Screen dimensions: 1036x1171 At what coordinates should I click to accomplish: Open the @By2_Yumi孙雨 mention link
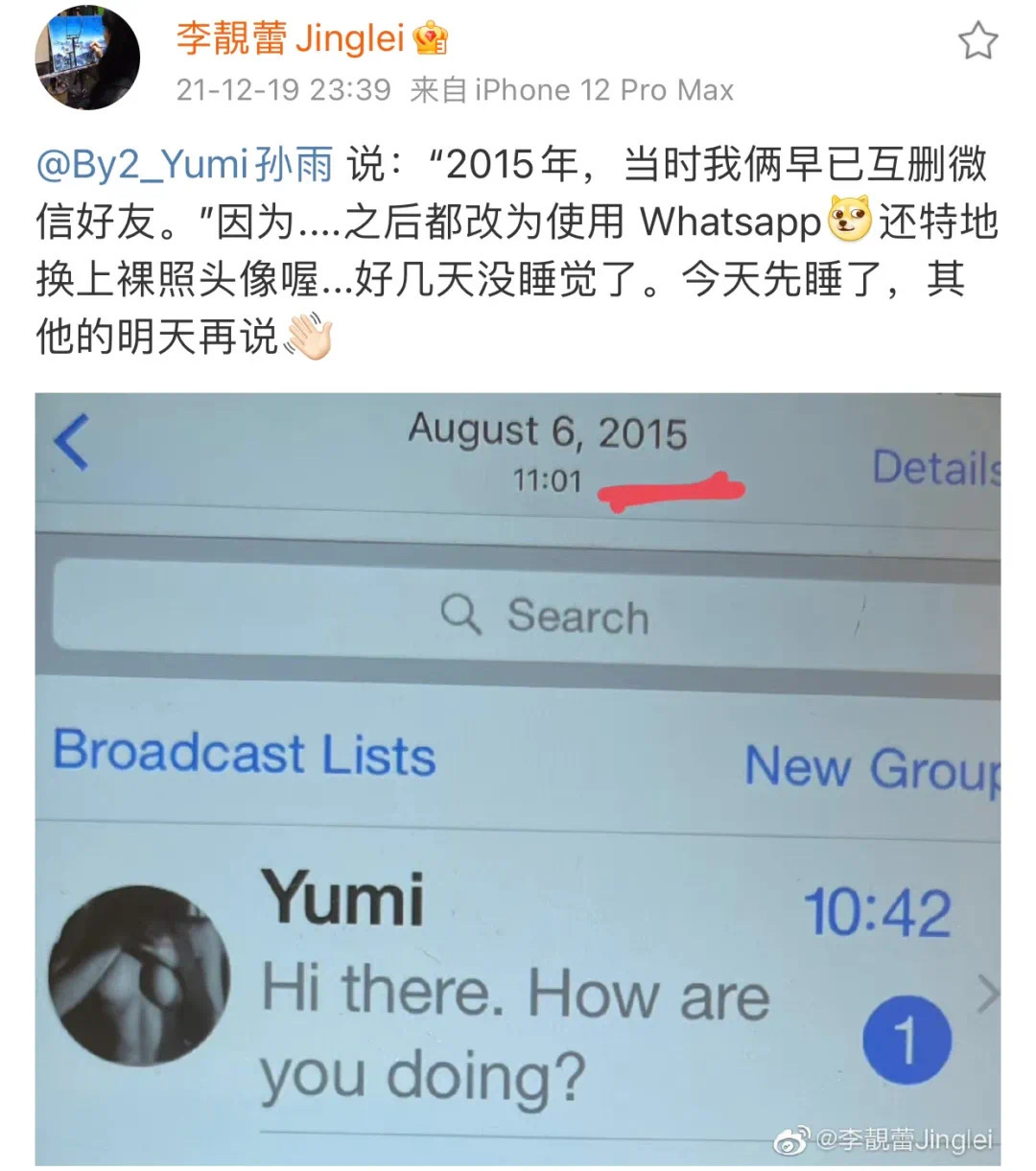tap(184, 164)
